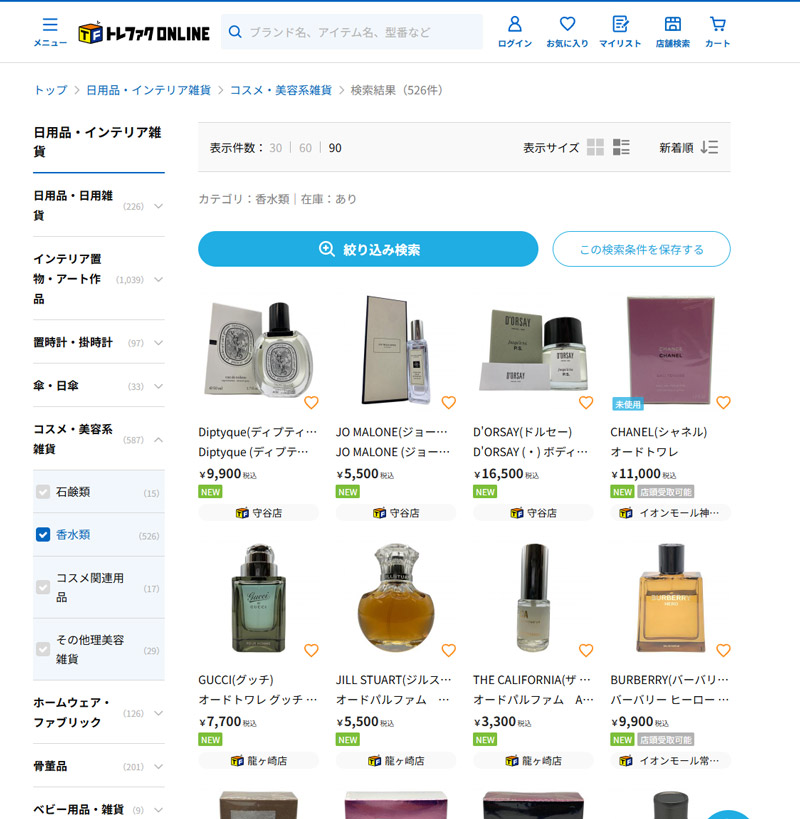Open the メニュー hamburger menu
Screen dimensions: 800x819
(x=50, y=31)
